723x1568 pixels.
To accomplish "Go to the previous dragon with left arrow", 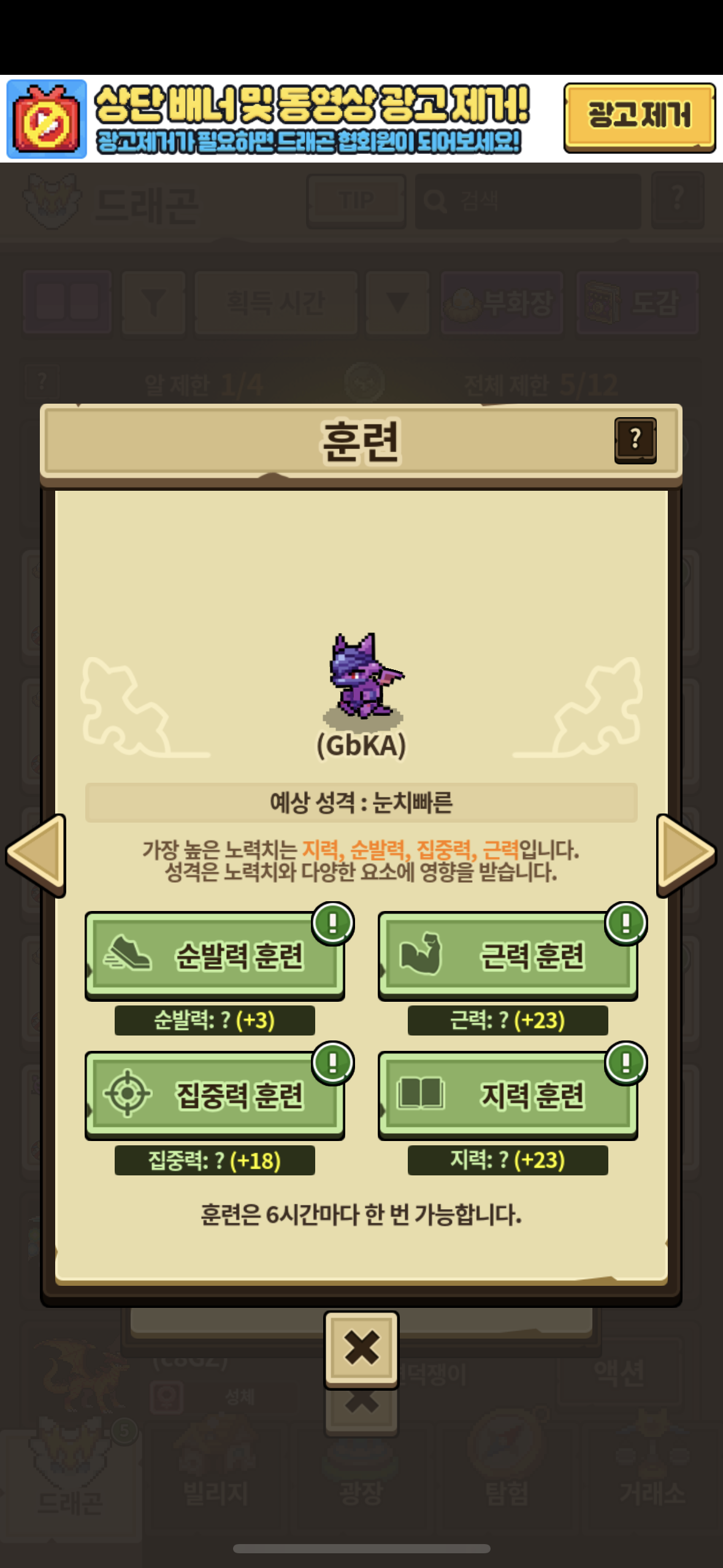I will point(37,855).
